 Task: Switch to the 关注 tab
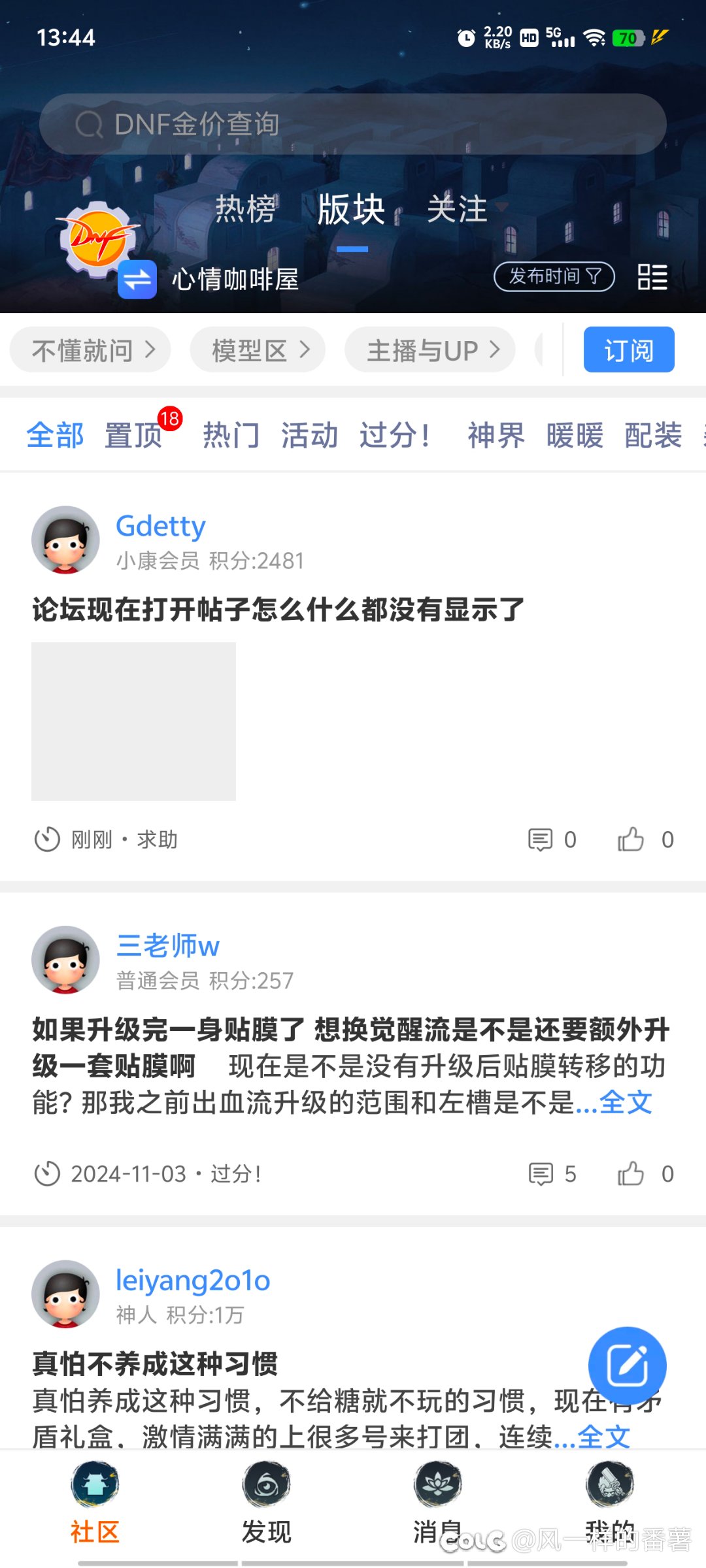[458, 209]
